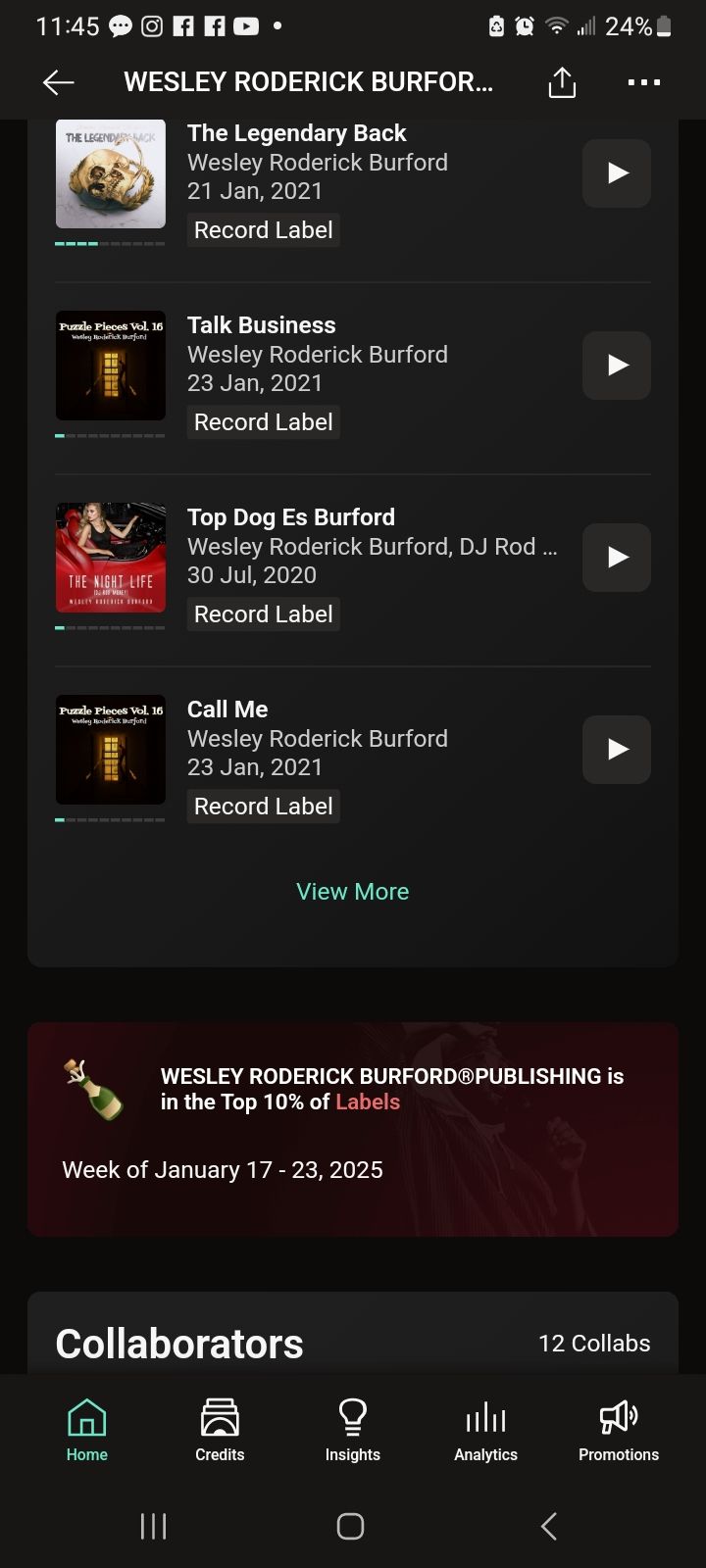Switch to the Credits tab
The height and width of the screenshot is (1568, 706).
coord(220,1431)
